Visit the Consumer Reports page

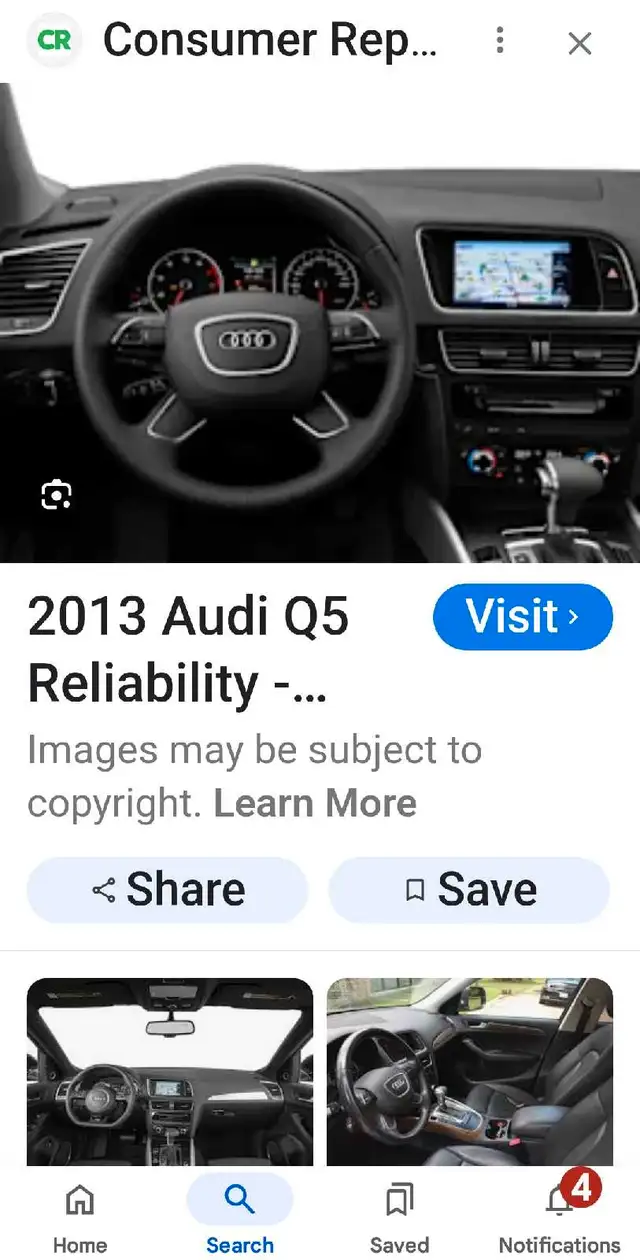click(522, 617)
